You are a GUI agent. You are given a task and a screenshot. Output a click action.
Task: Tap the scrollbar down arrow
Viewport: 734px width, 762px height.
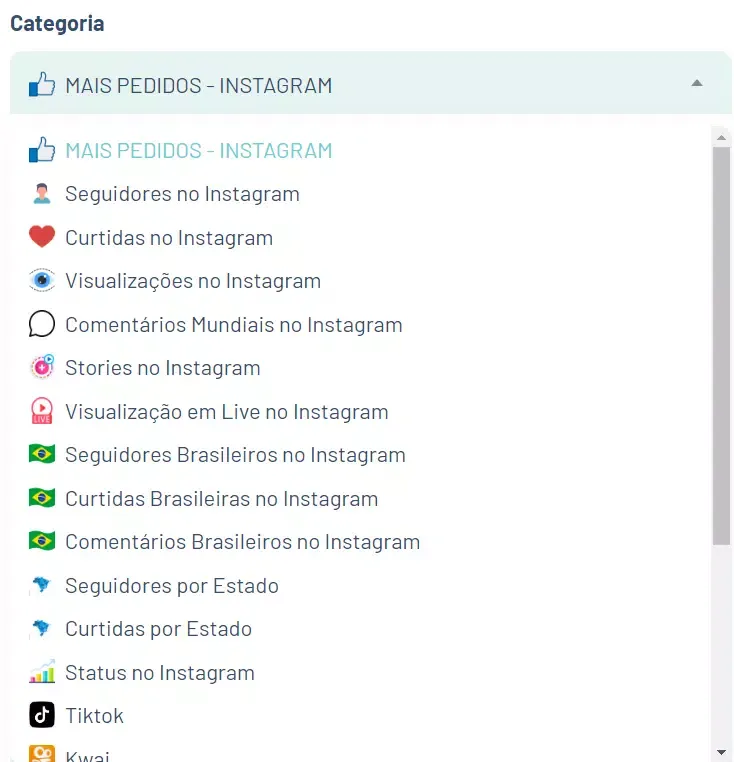[x=721, y=751]
